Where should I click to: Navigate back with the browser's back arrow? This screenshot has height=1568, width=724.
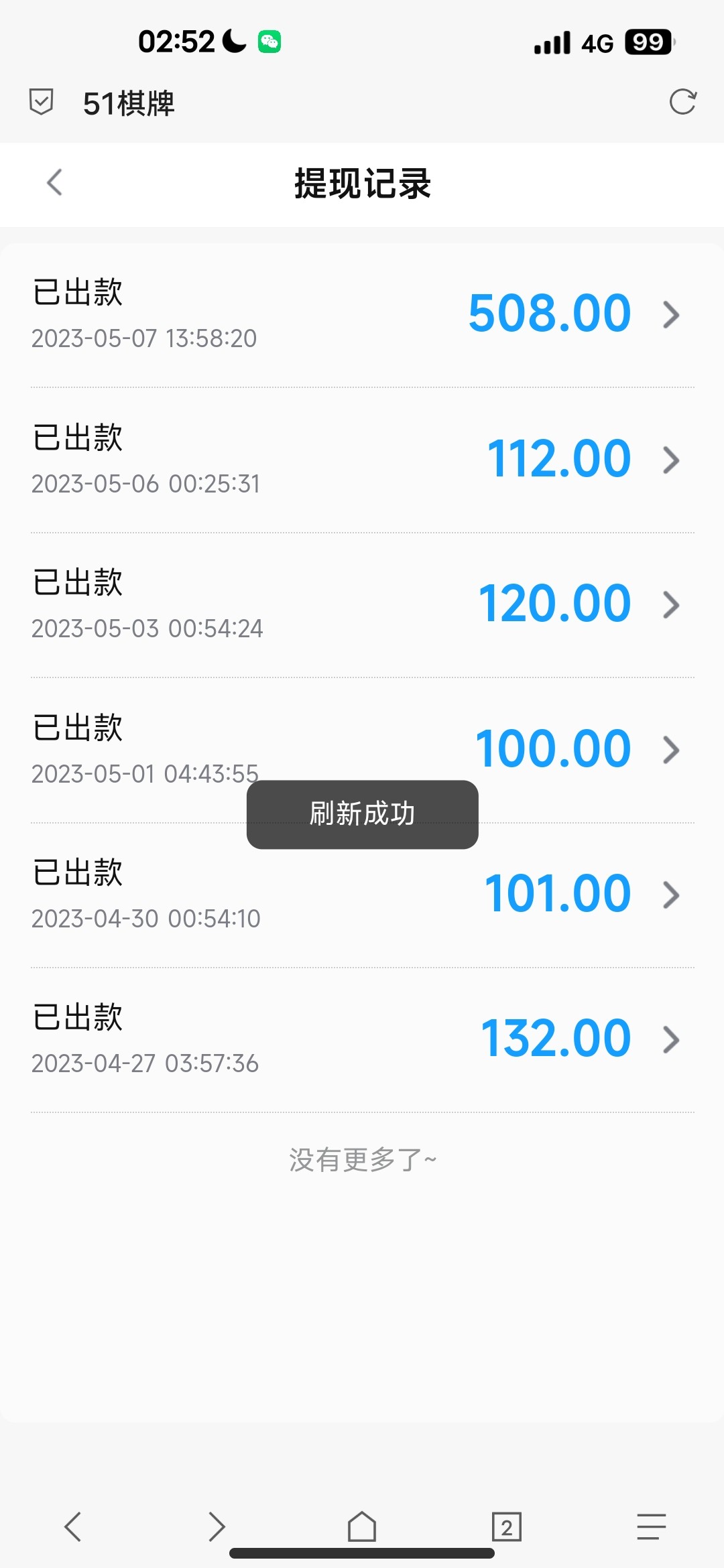coord(72,1527)
